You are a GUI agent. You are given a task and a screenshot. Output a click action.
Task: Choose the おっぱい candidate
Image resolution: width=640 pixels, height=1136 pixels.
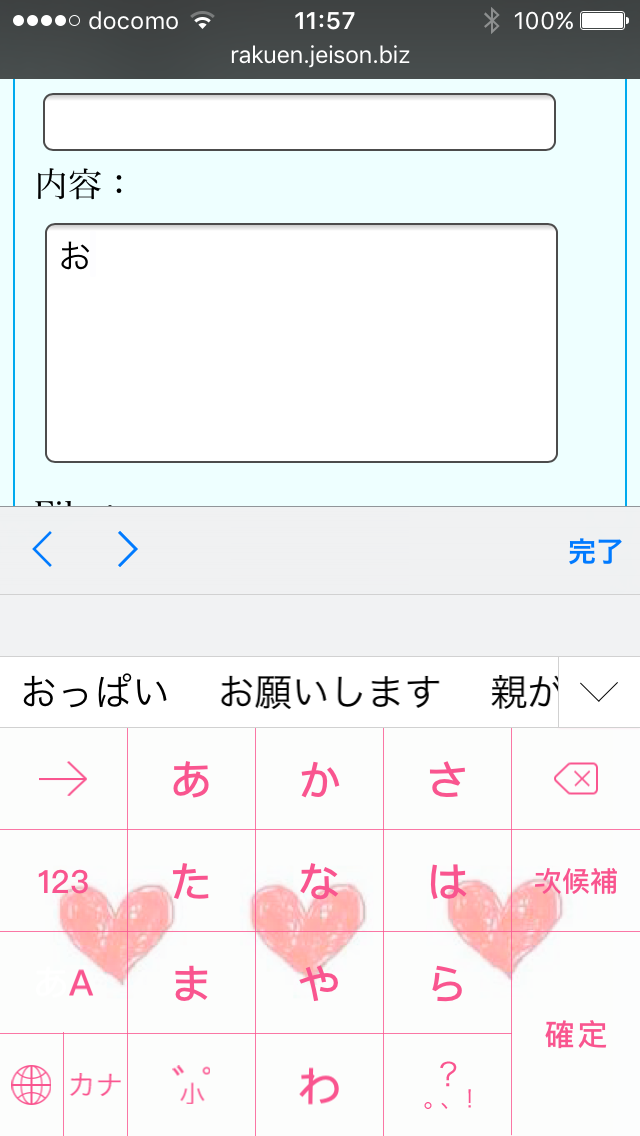tap(95, 692)
